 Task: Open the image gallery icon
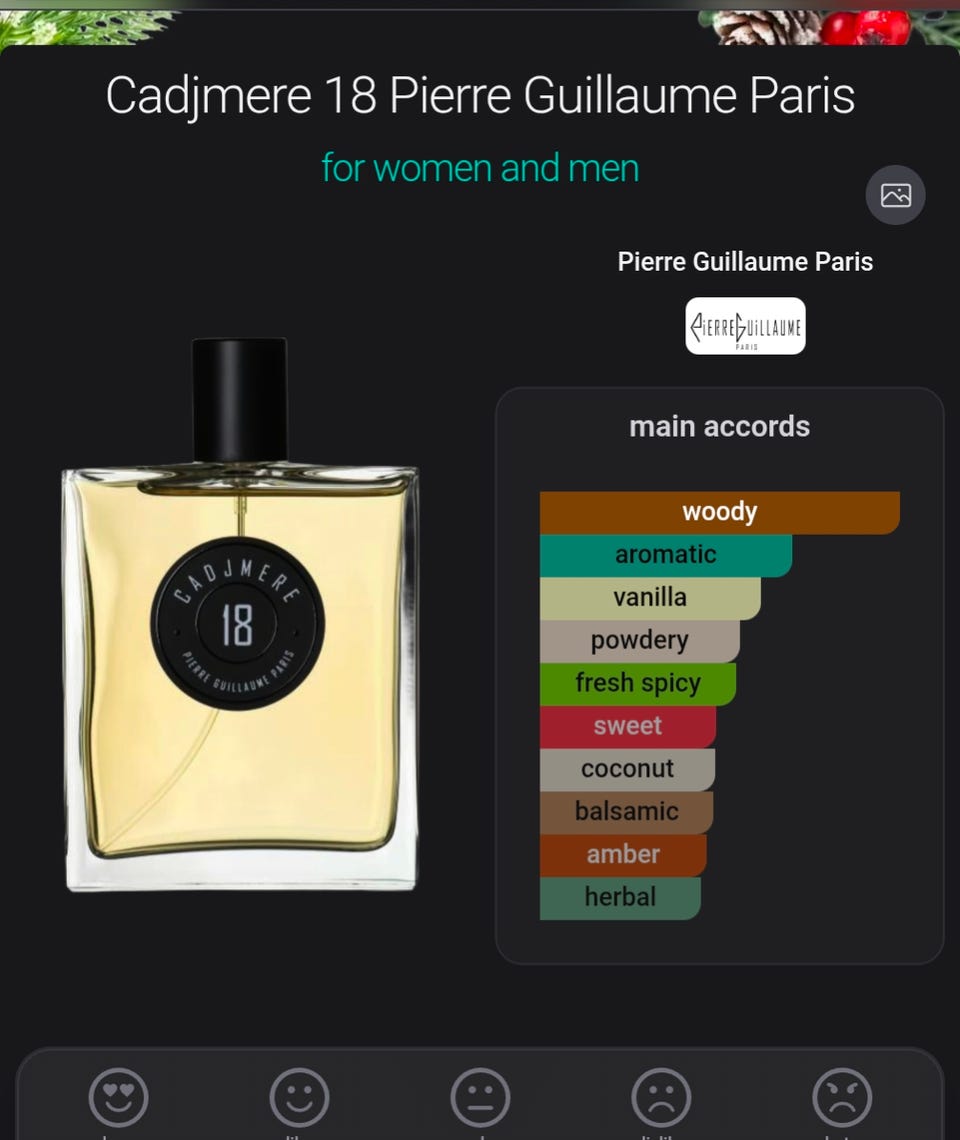tap(895, 194)
